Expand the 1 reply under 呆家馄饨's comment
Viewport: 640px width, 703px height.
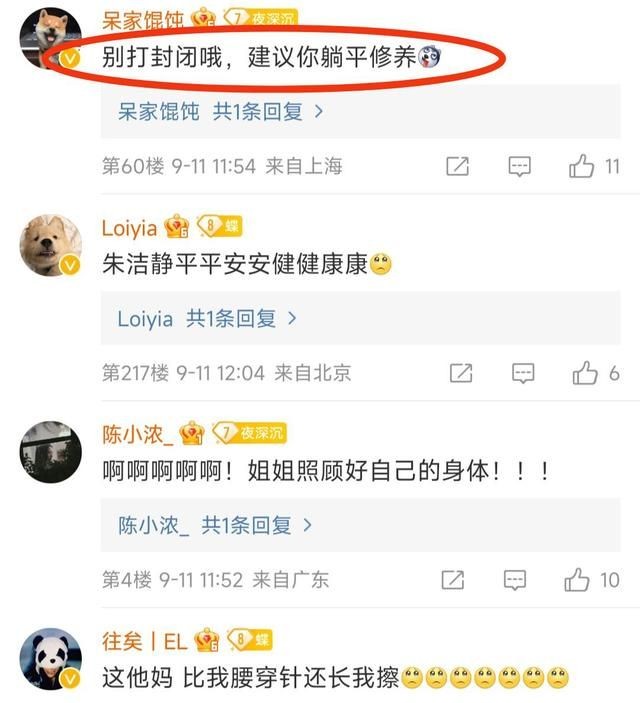pos(221,112)
